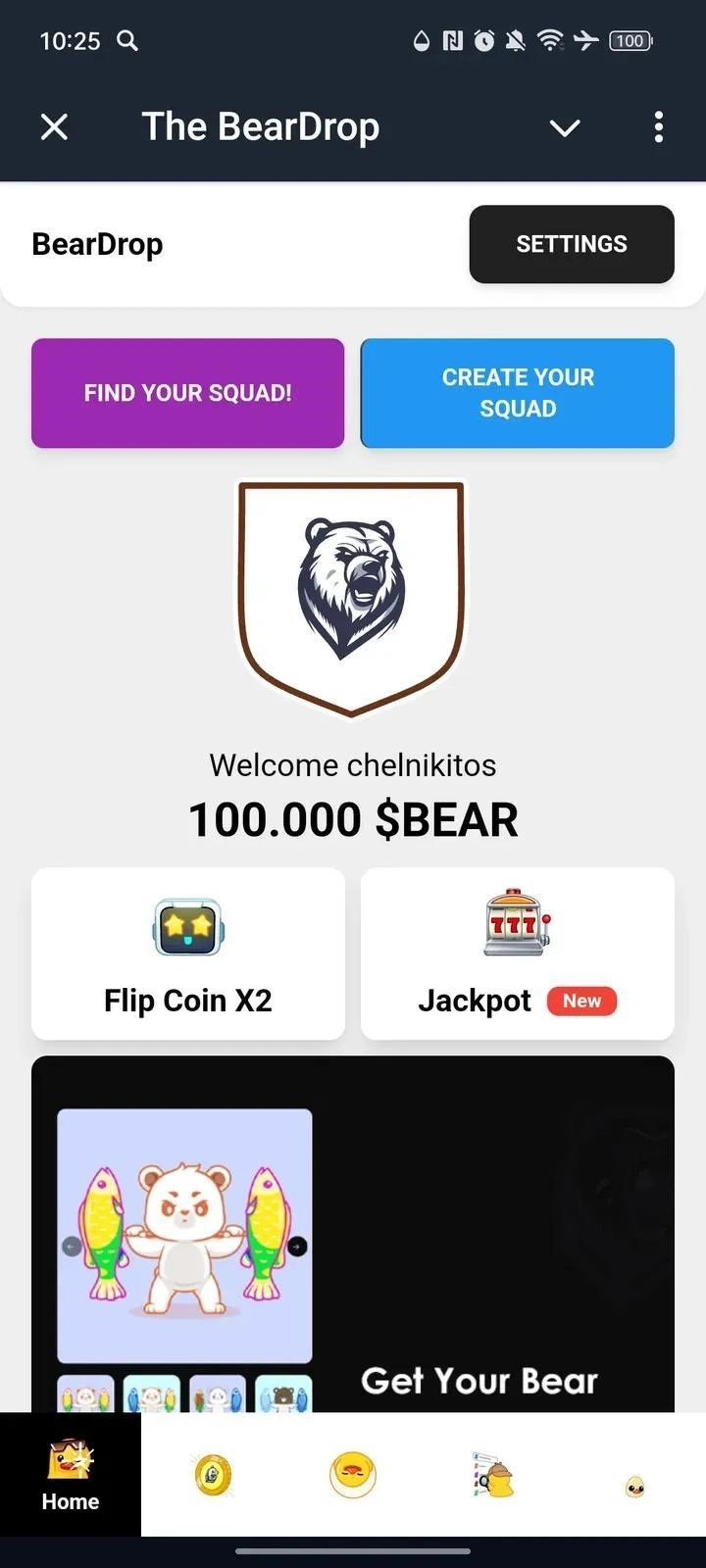This screenshot has width=706, height=1568.
Task: Select CREATE YOUR SQUAD
Action: point(517,393)
